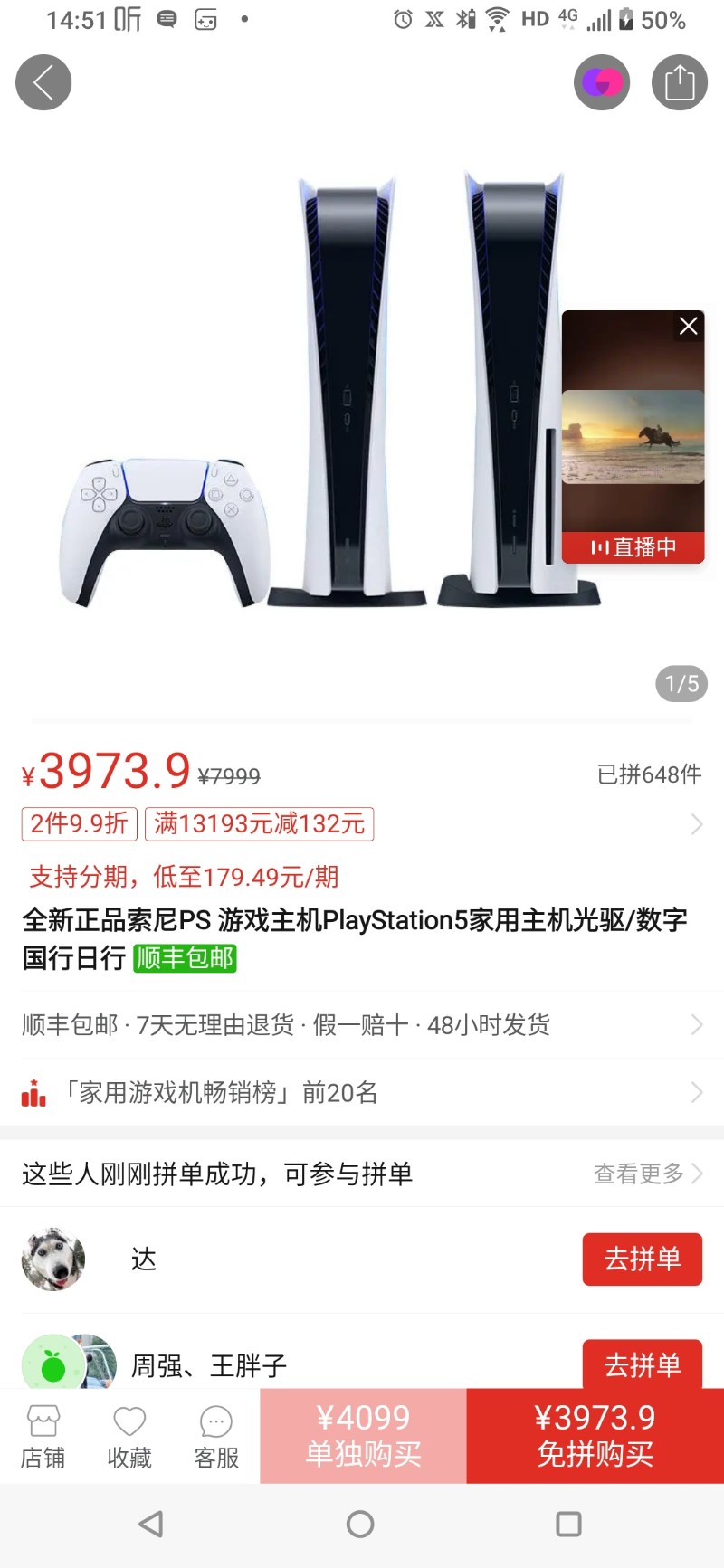Viewport: 724px width, 1568px height.
Task: Expand the coupon details row
Action: click(x=697, y=823)
